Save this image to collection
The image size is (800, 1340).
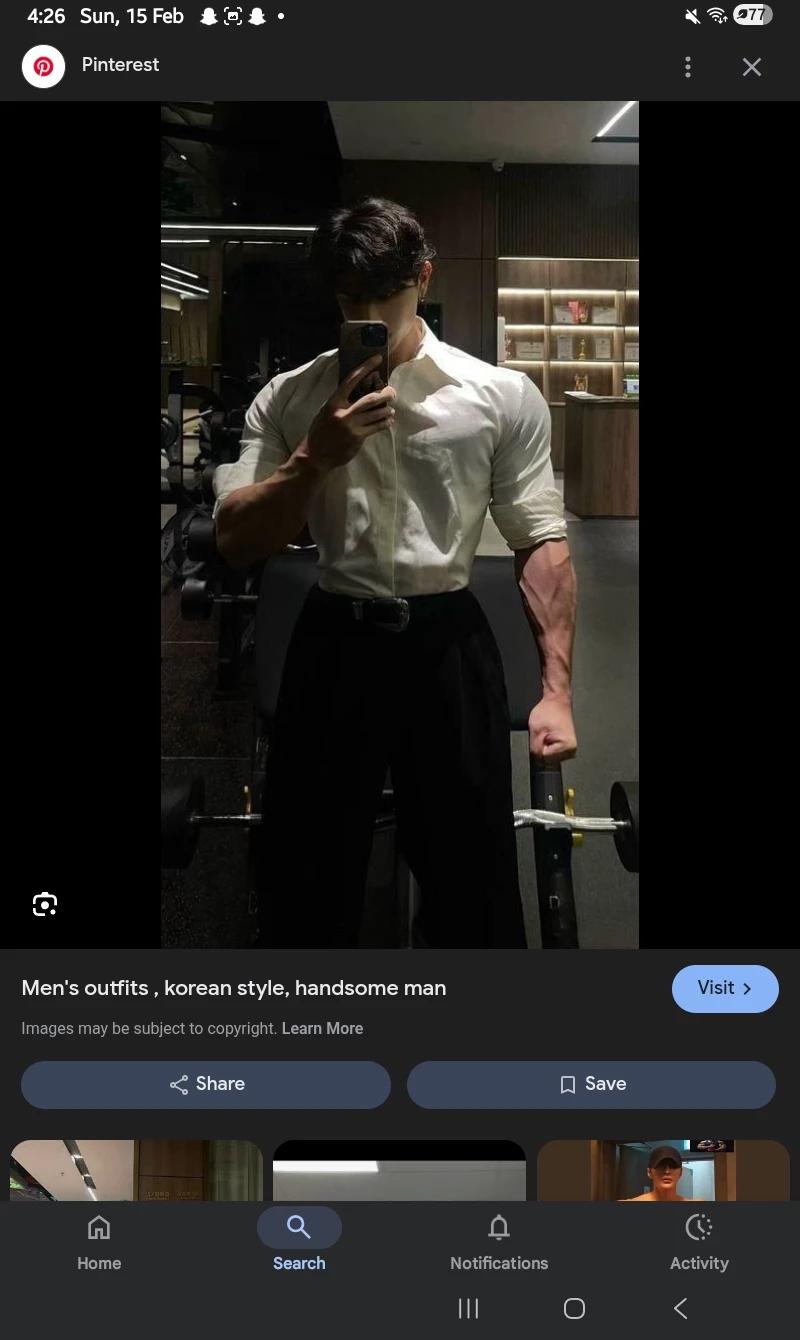pyautogui.click(x=591, y=1084)
